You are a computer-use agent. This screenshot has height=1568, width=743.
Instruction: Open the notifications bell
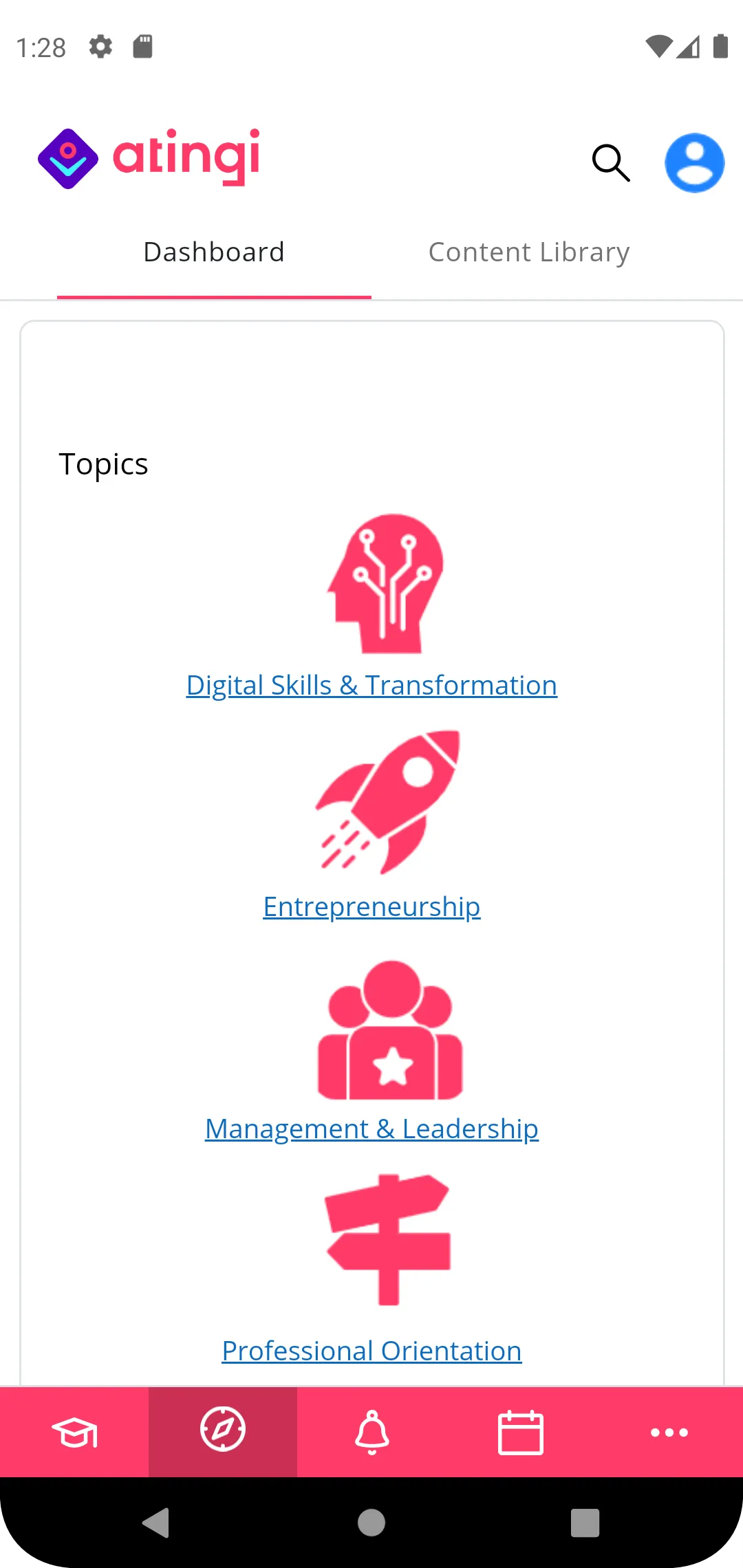click(x=371, y=1433)
